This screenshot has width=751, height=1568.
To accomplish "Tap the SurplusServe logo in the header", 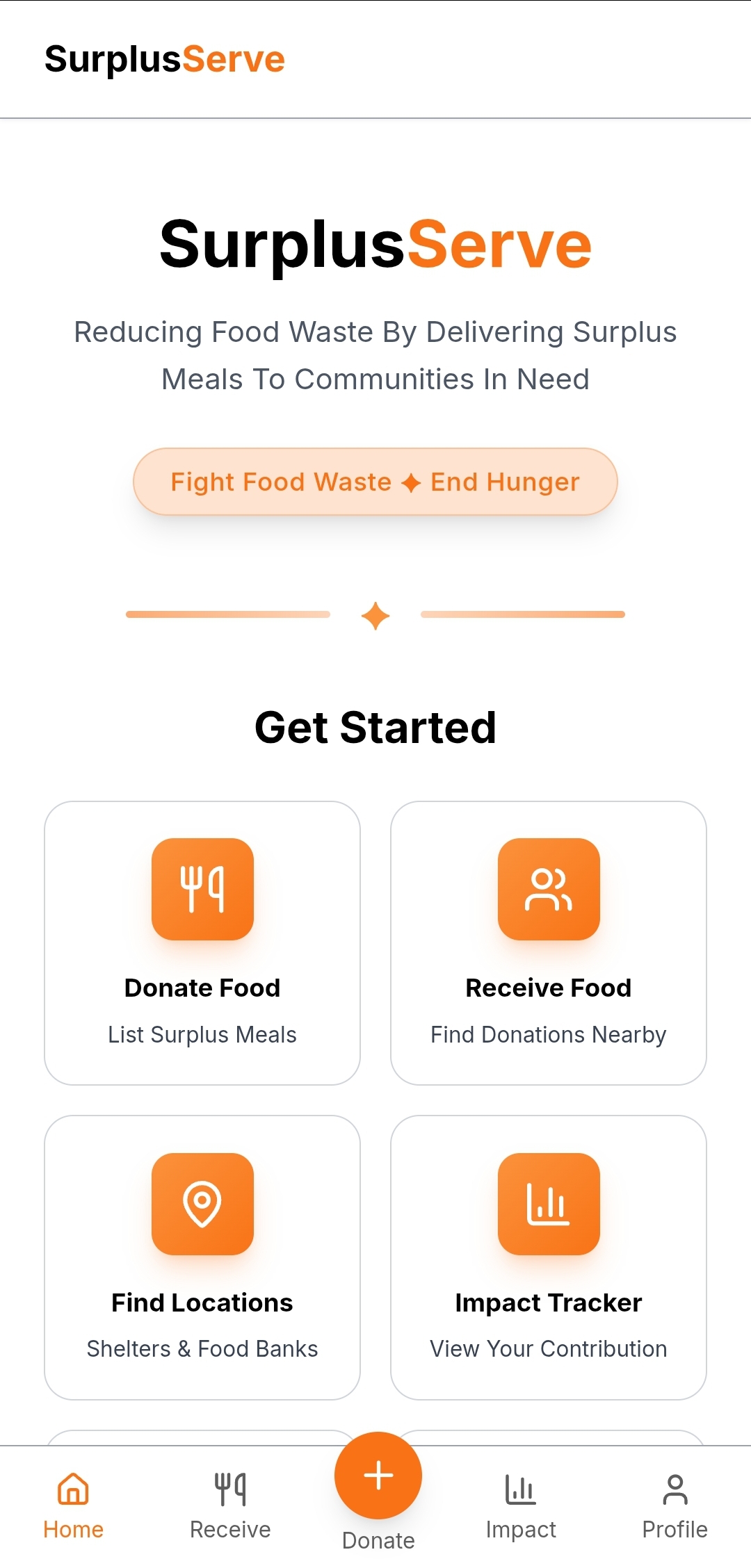I will [x=165, y=60].
